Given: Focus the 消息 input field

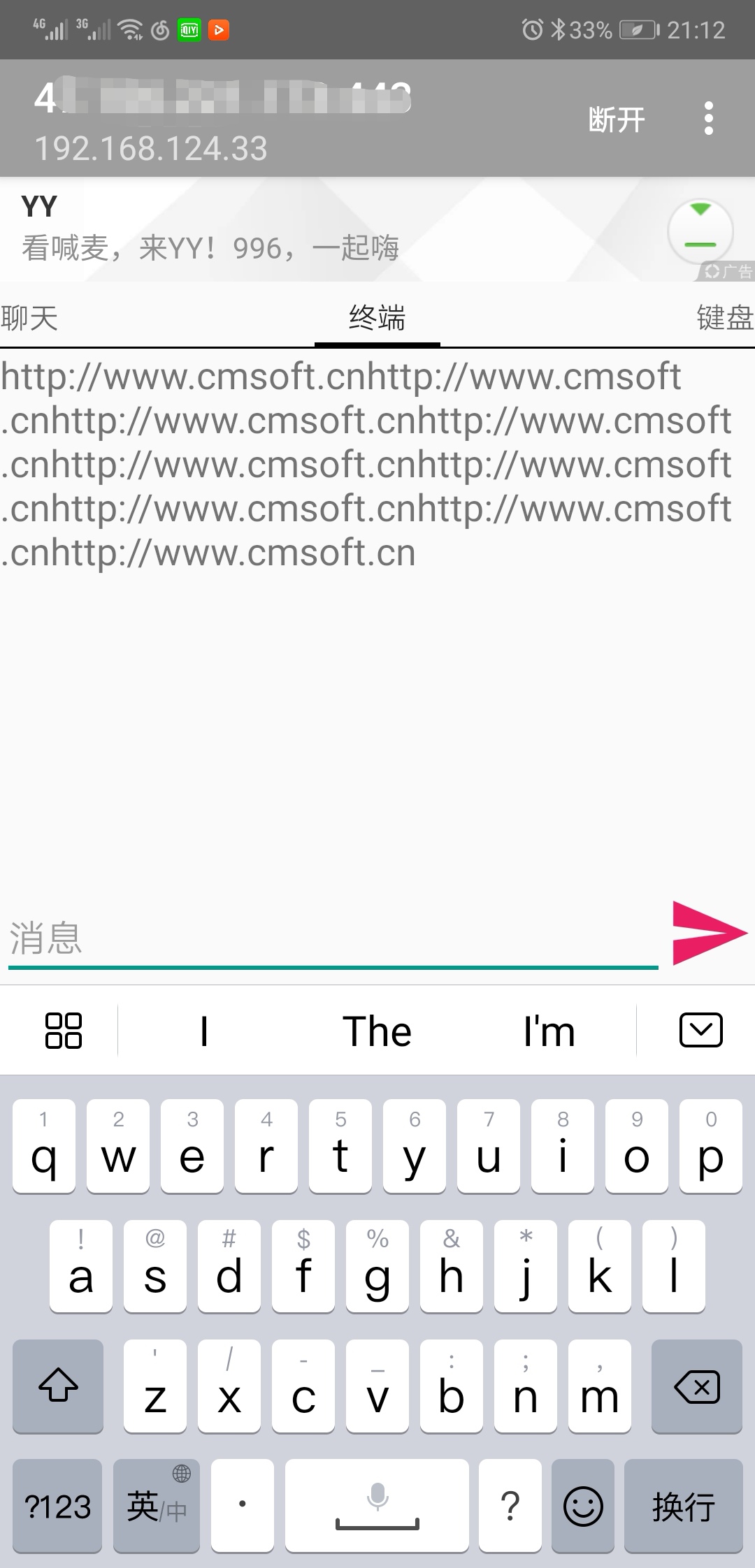Looking at the screenshot, I should [333, 938].
